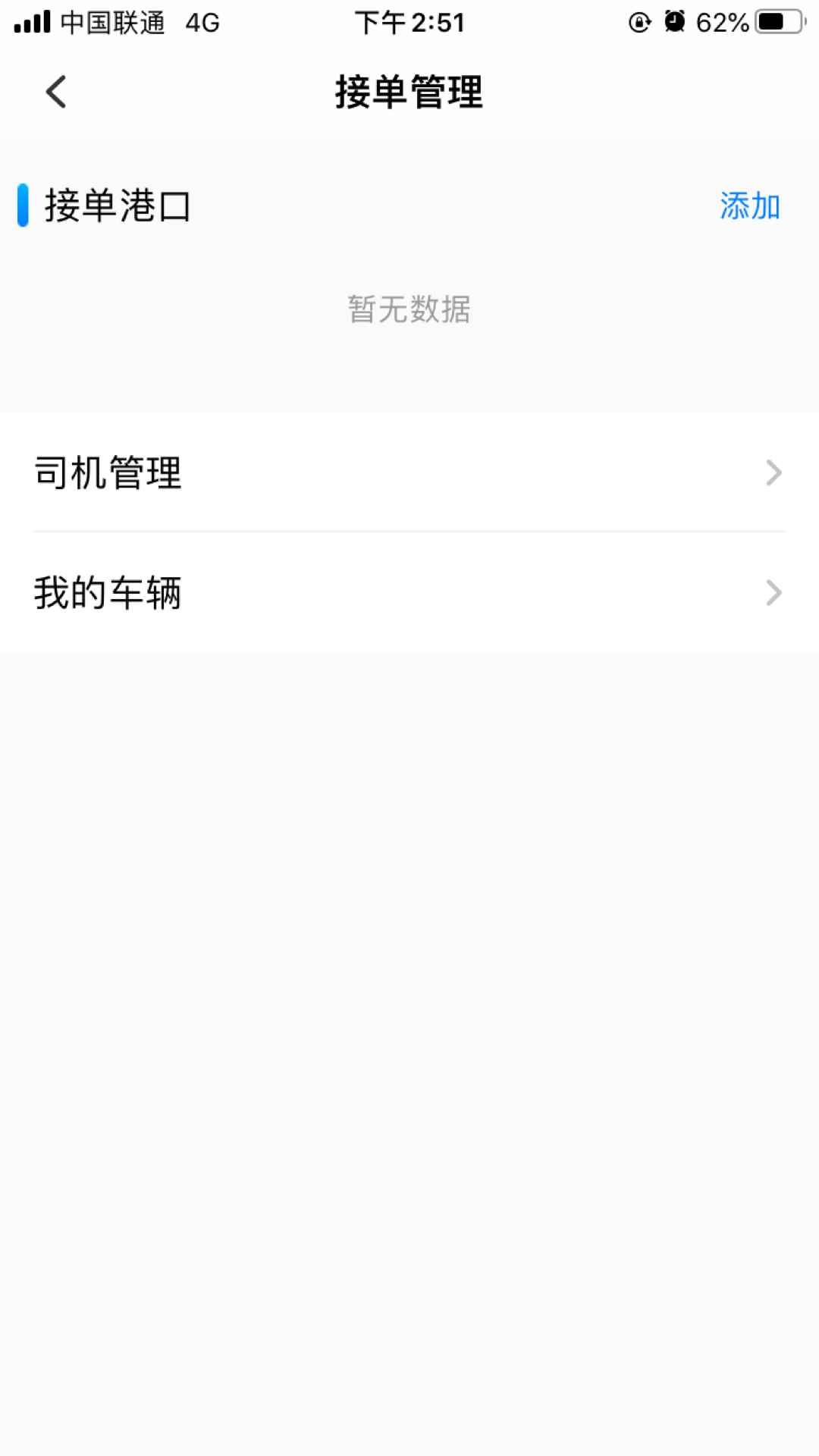Screen dimensions: 819x1456
Task: Tap 添加 to add a port
Action: pyautogui.click(x=749, y=206)
